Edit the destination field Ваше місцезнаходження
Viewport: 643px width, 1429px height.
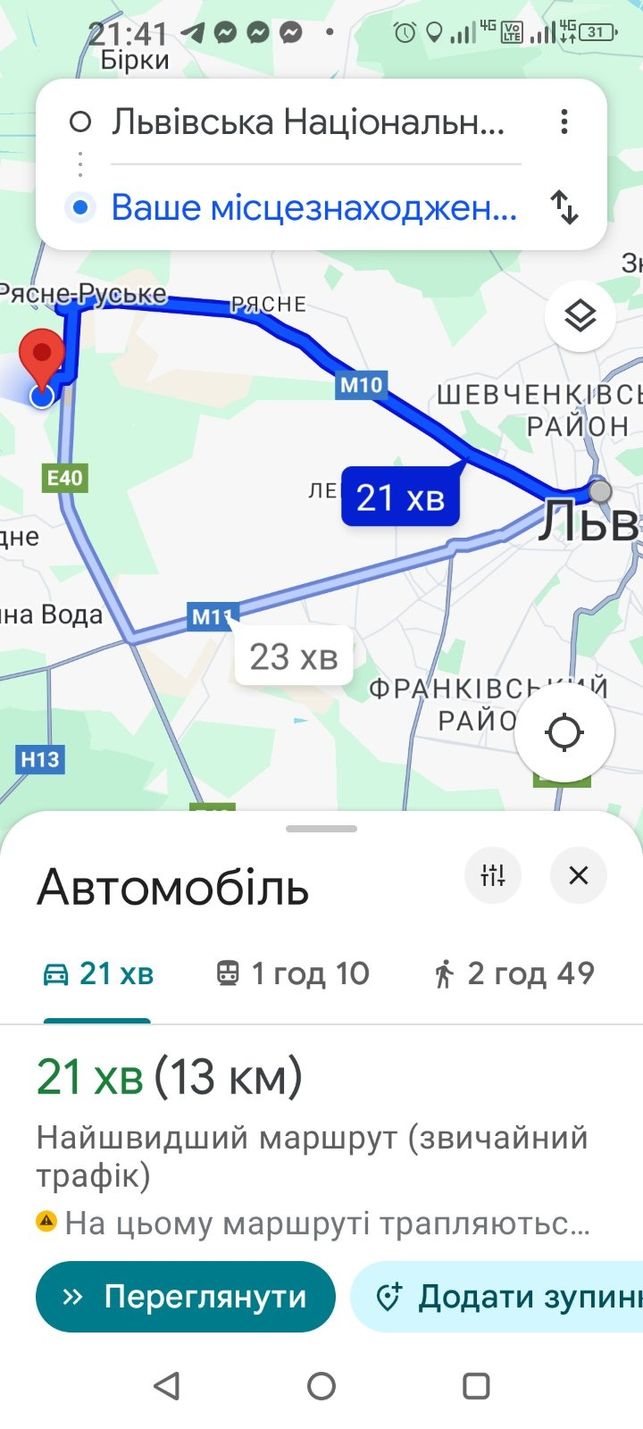coord(314,208)
